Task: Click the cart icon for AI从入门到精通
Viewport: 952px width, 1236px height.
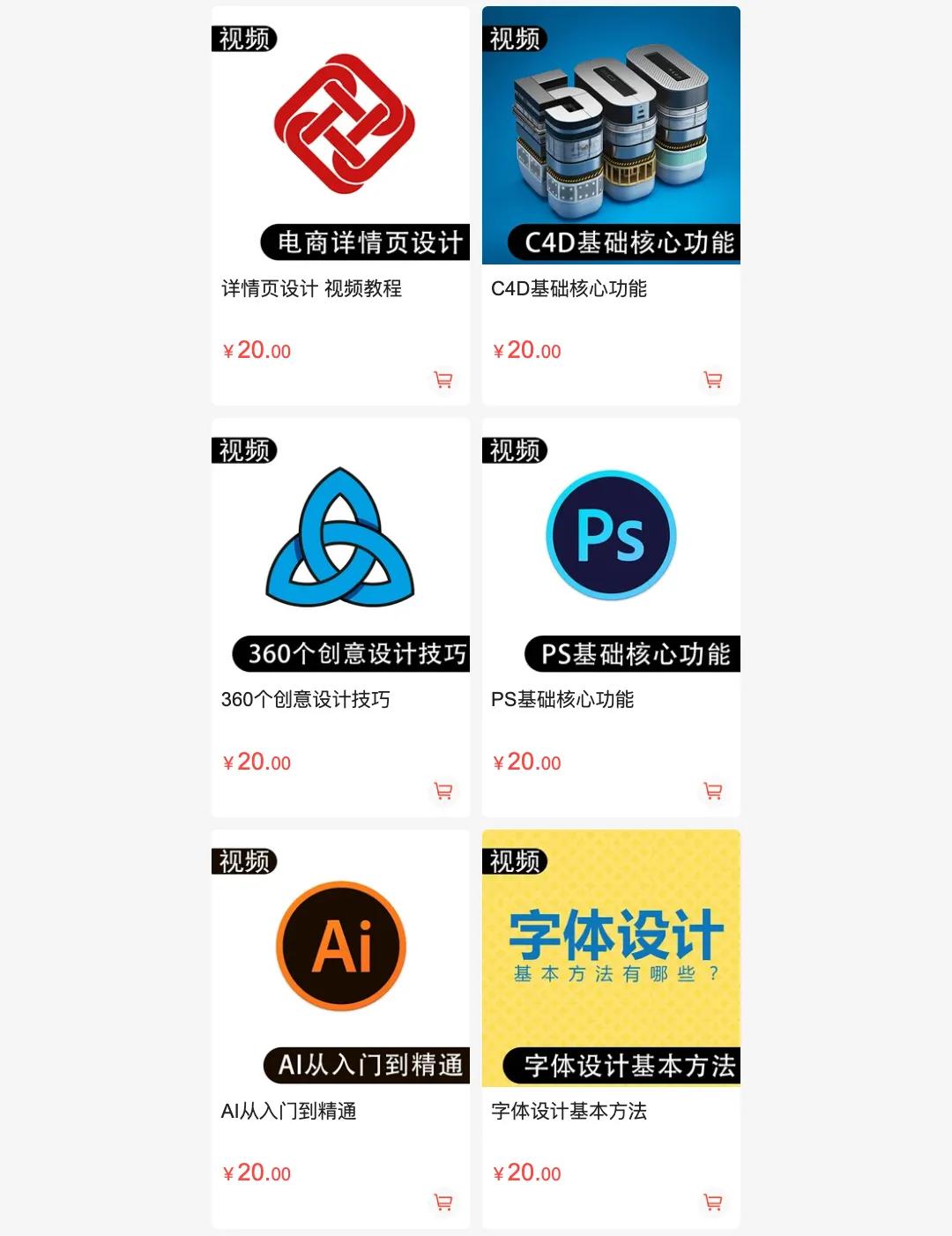Action: pos(443,1202)
